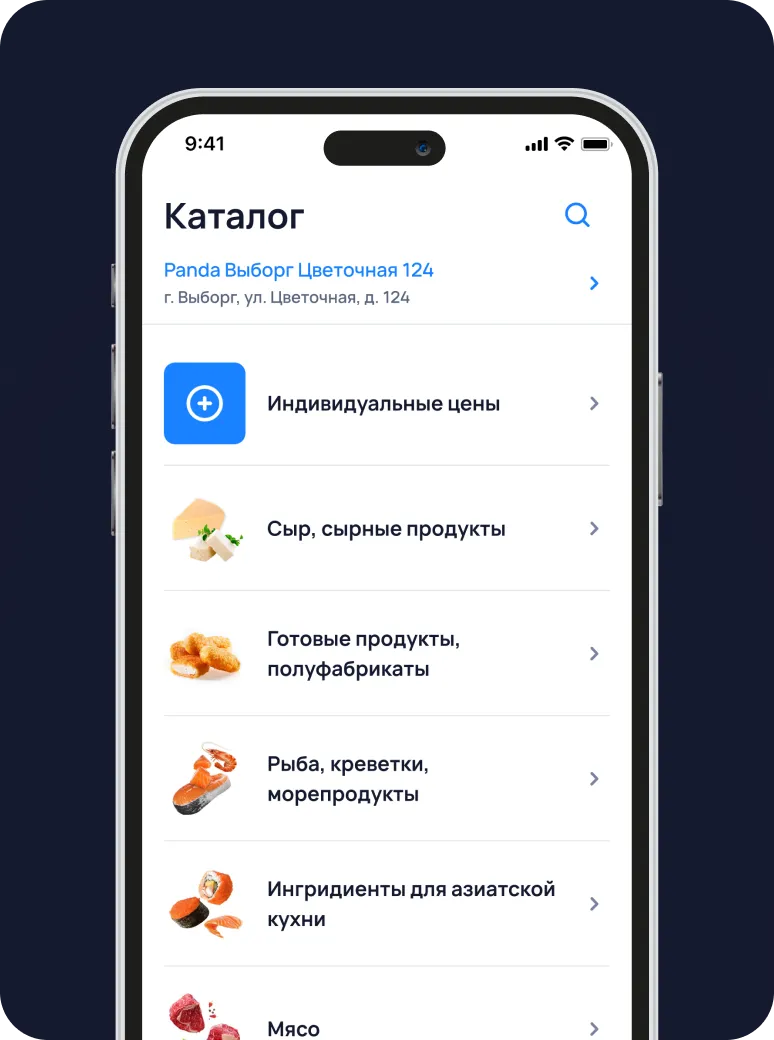Select the Готовые продукты, полуфабрикаты category

[362, 653]
